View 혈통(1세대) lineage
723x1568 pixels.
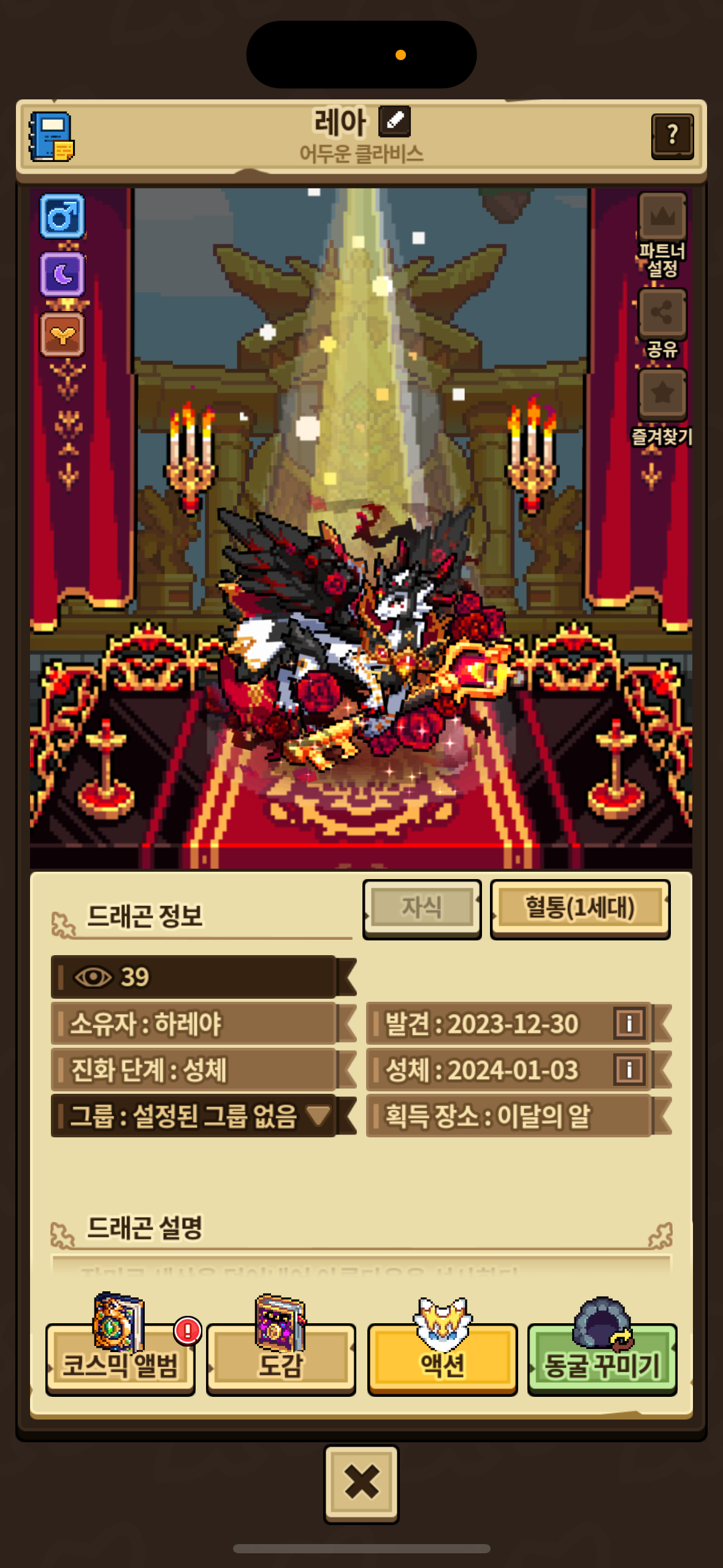580,908
